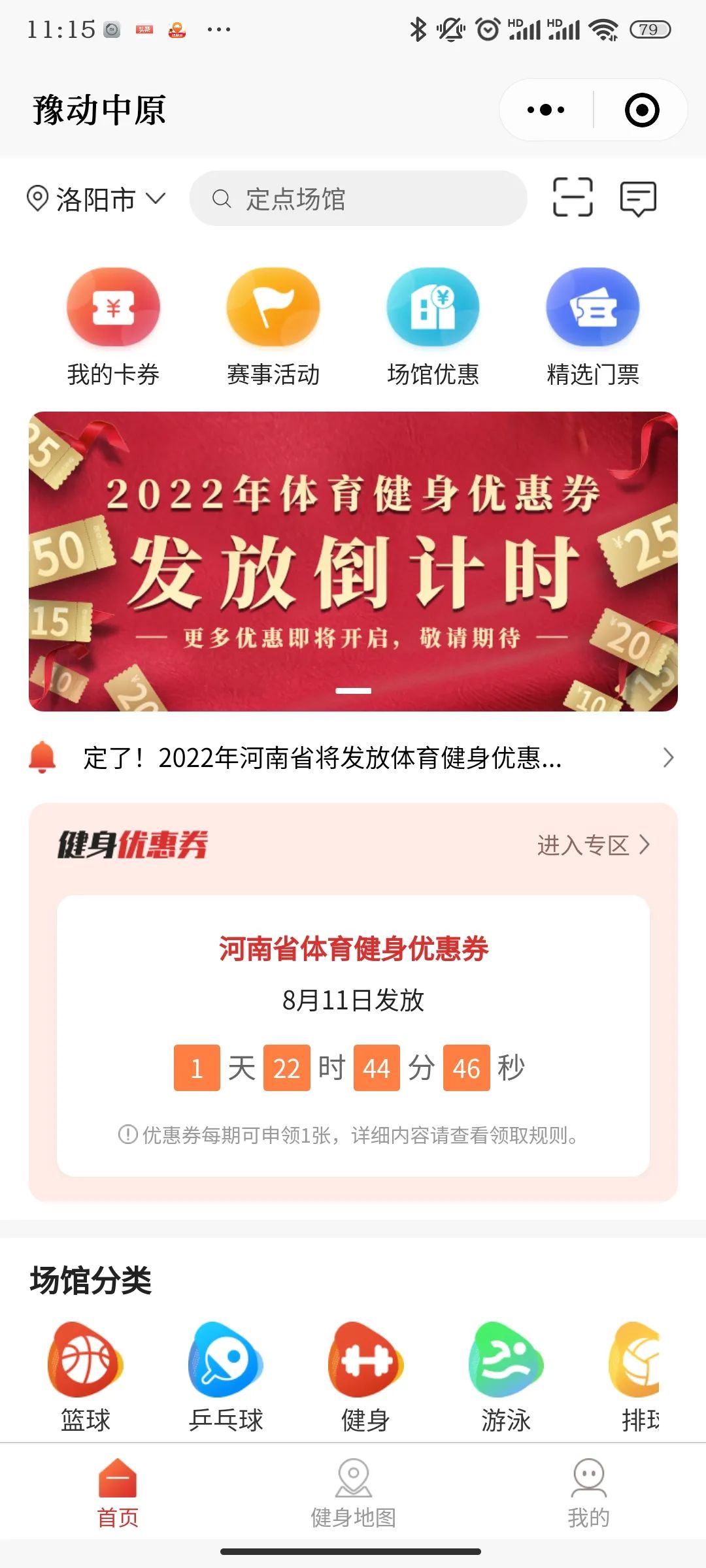
Task: Close the mini program via circle icon
Action: coord(641,110)
